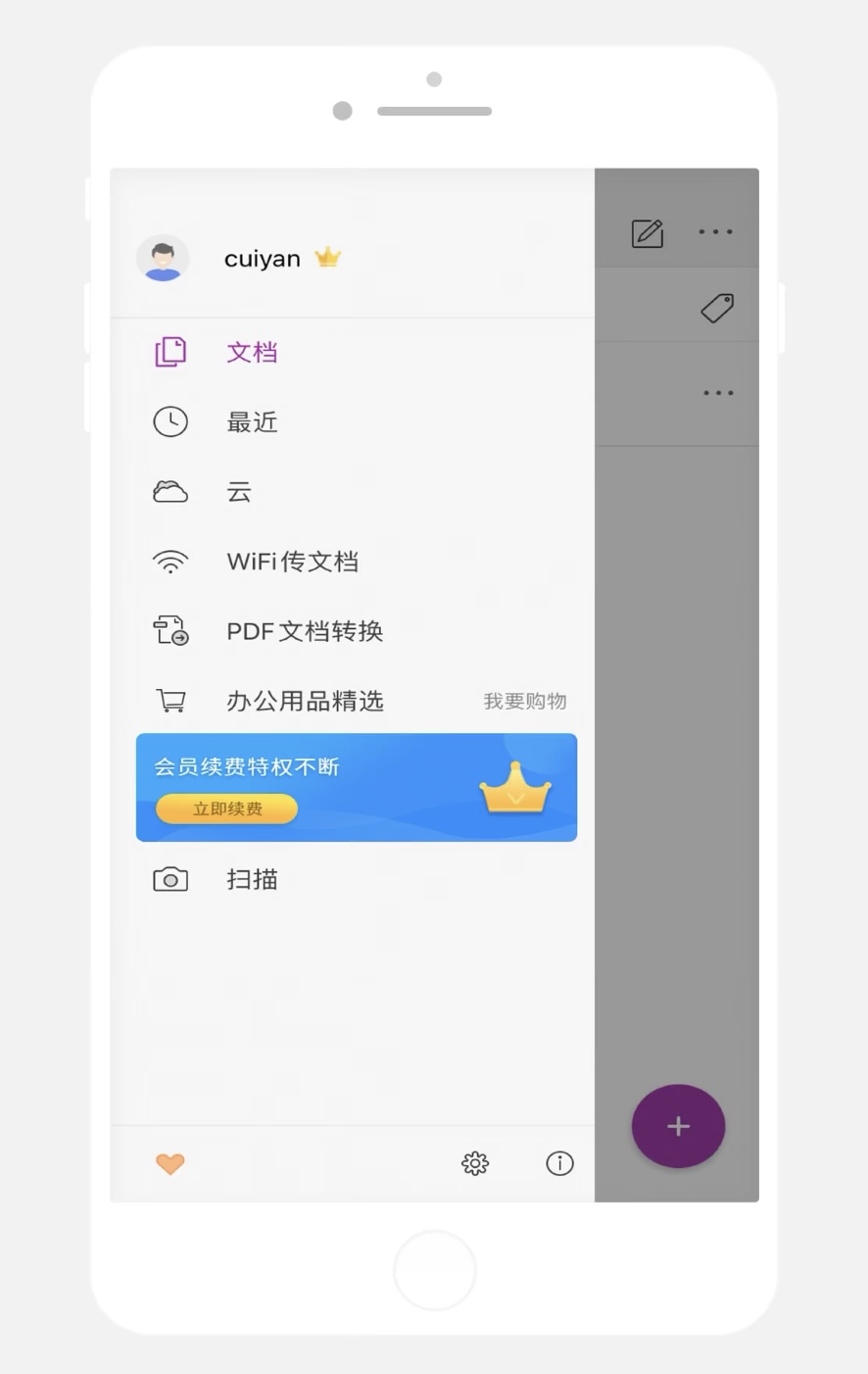Open settings gear
Screen dimensions: 868x1374
pyautogui.click(x=475, y=1163)
